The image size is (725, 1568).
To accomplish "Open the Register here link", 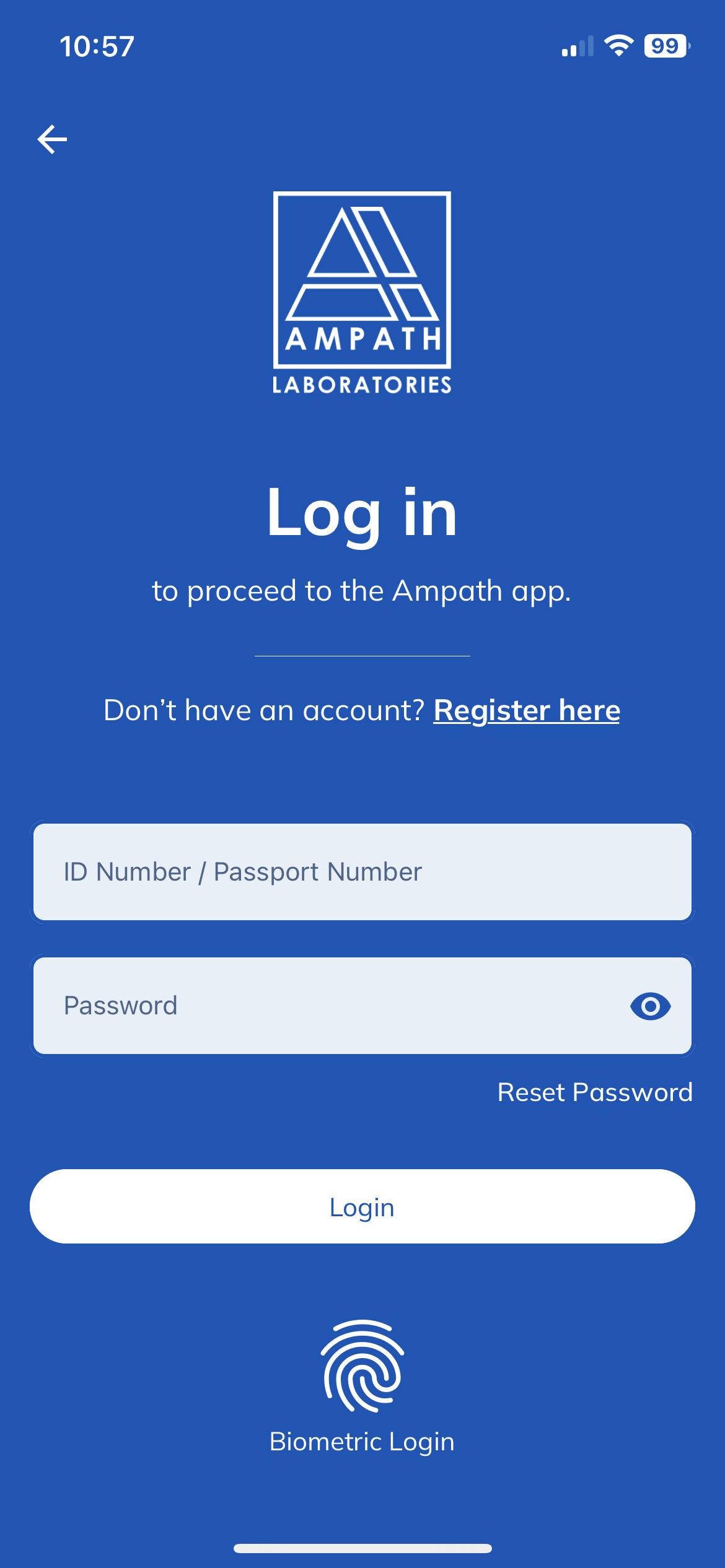I will coord(526,710).
